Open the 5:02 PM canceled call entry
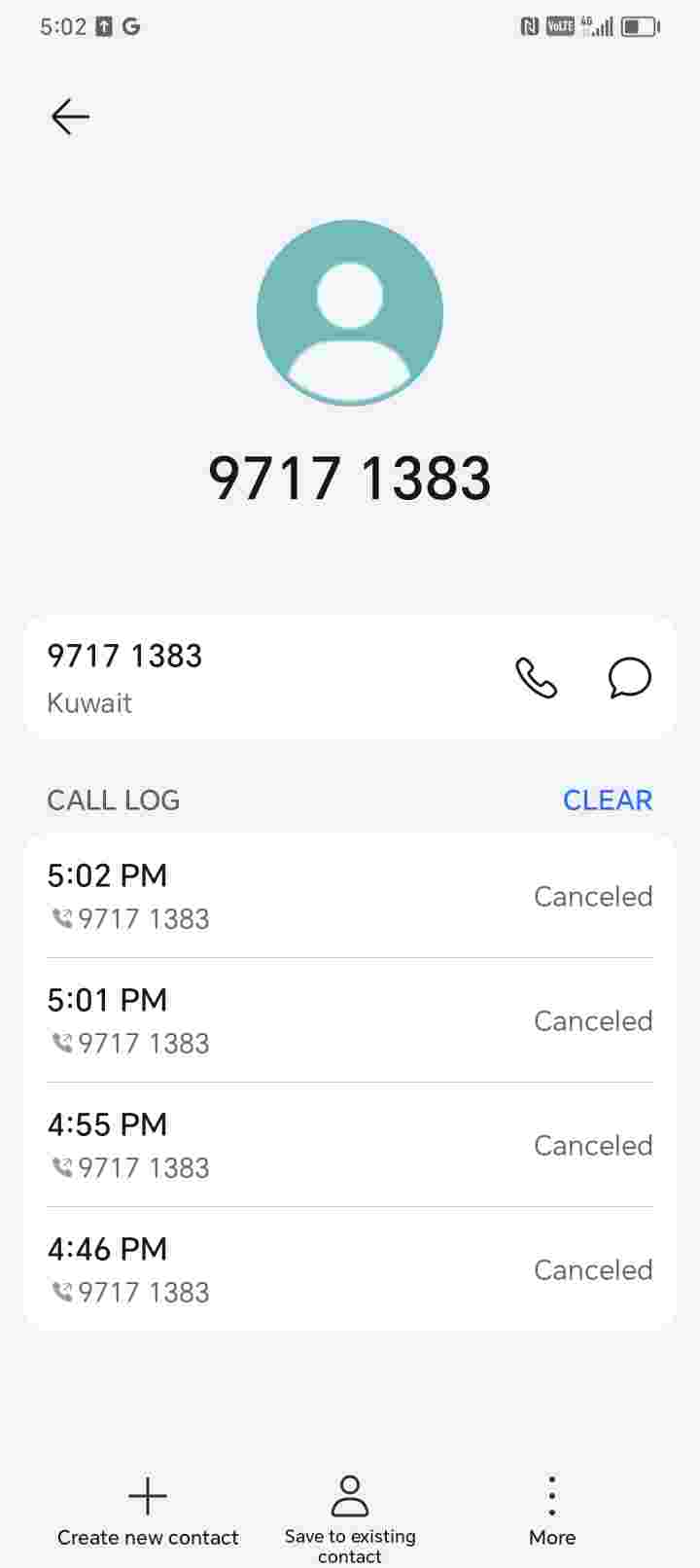Screen dimensions: 700x1568 pyautogui.click(x=350, y=896)
